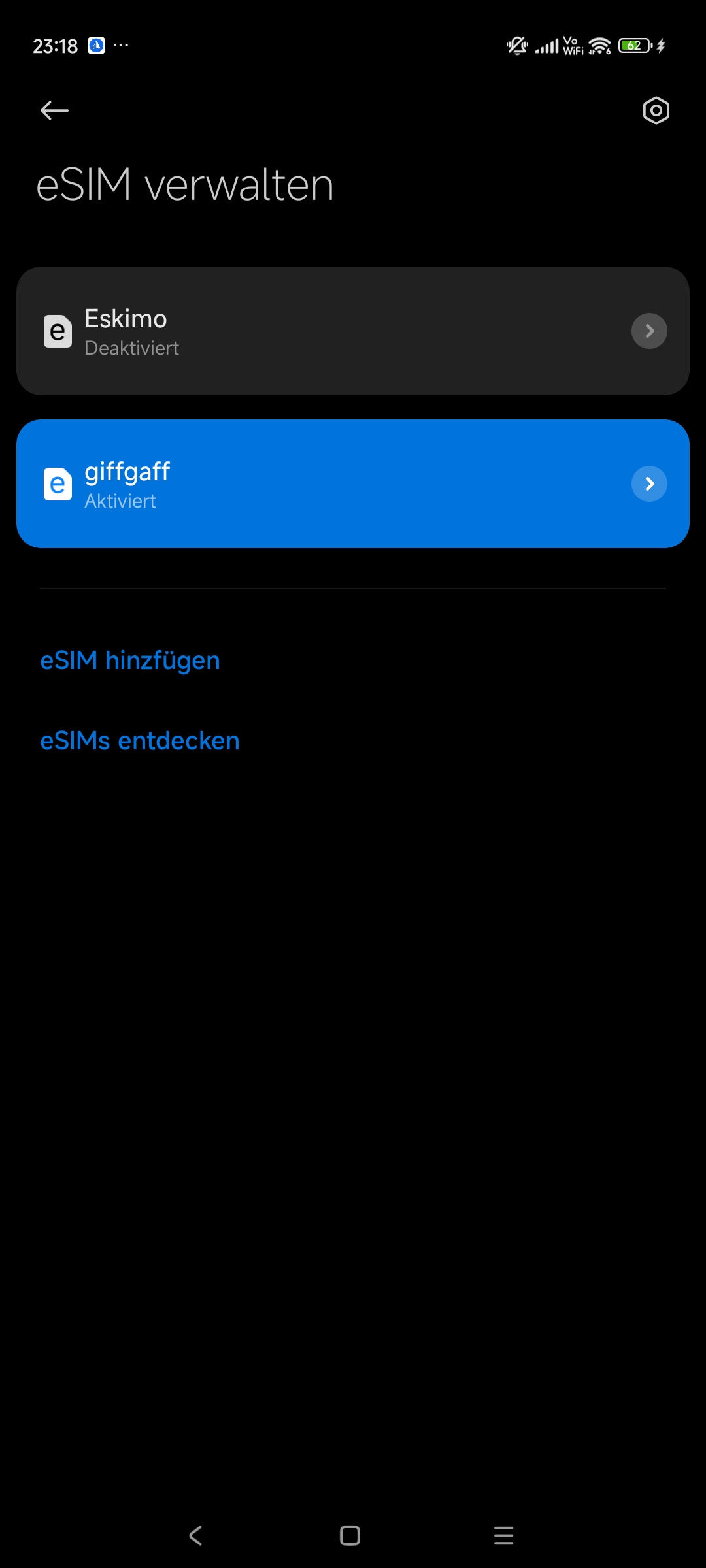Go to the home screen via navigation bar
The image size is (706, 1568).
[350, 1535]
